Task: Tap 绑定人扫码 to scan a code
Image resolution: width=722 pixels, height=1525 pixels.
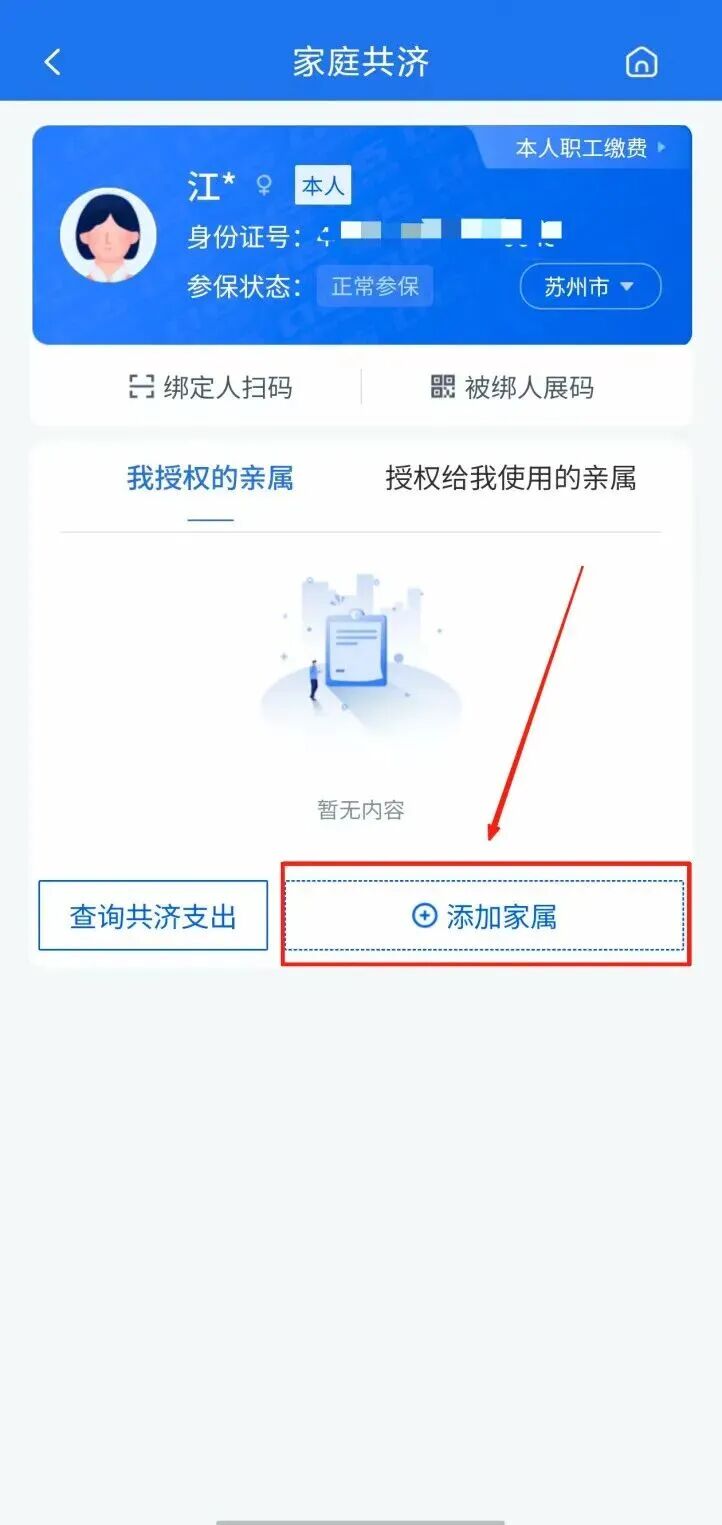Action: (211, 387)
